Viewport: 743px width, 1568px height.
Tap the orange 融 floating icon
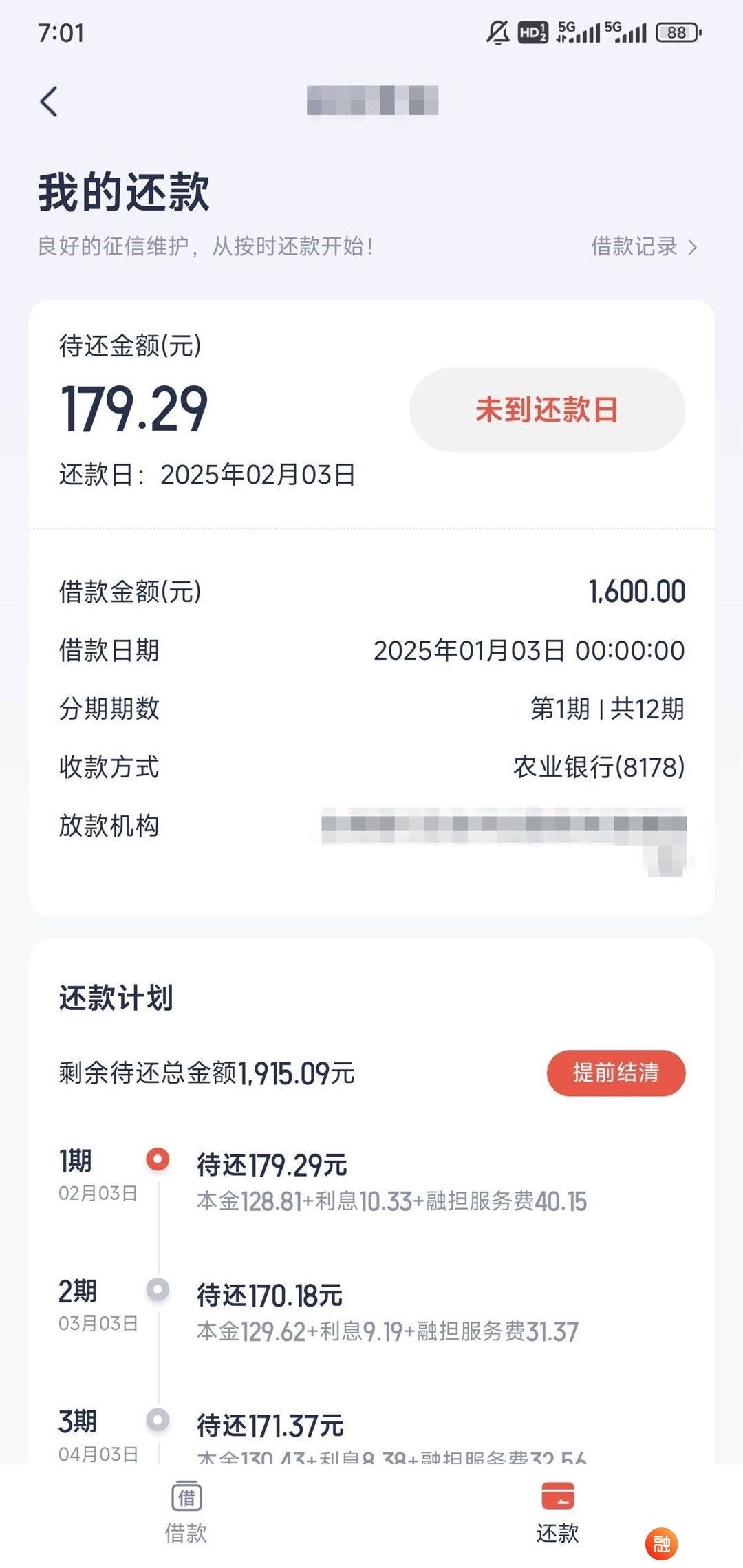pos(662,1544)
